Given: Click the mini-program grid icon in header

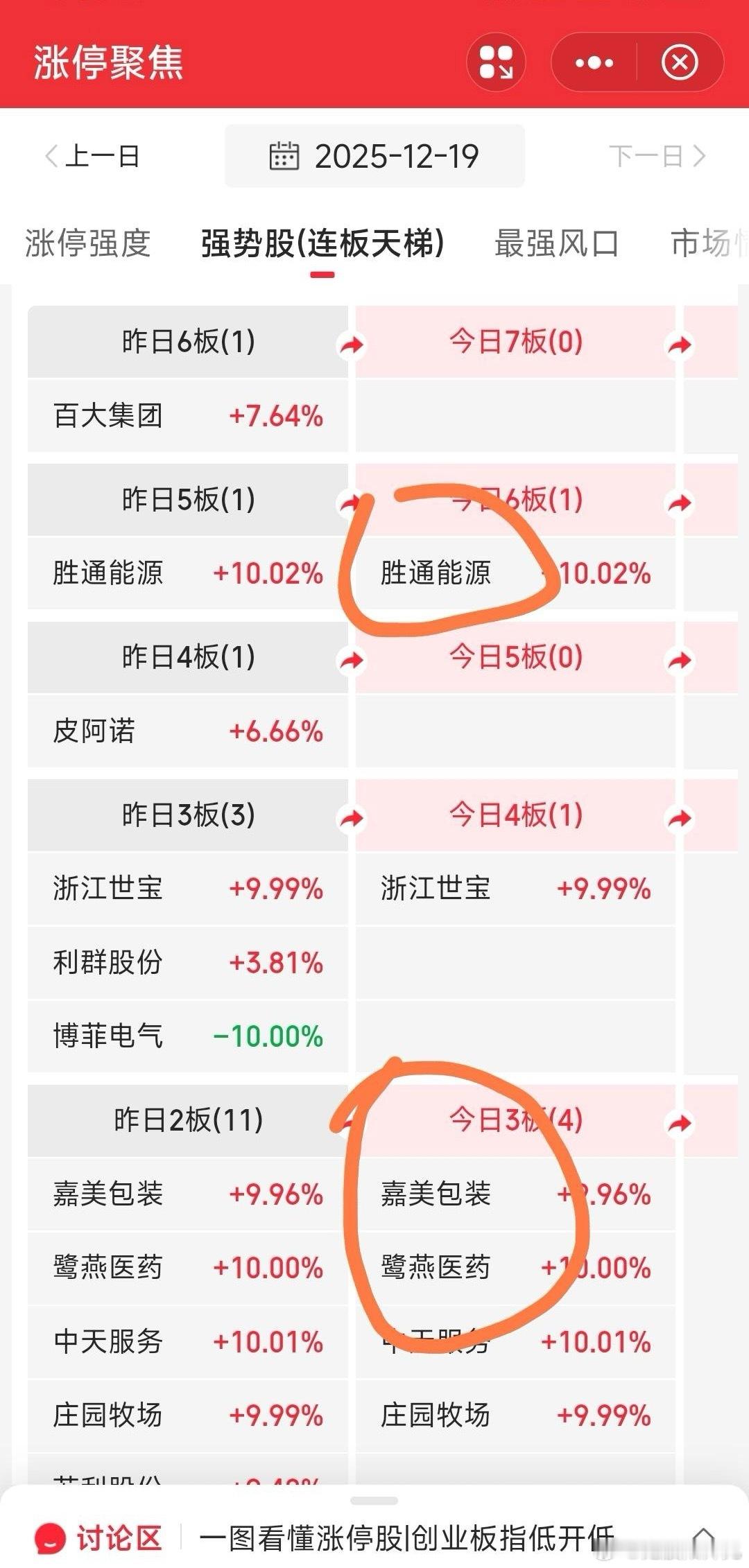Looking at the screenshot, I should [497, 62].
